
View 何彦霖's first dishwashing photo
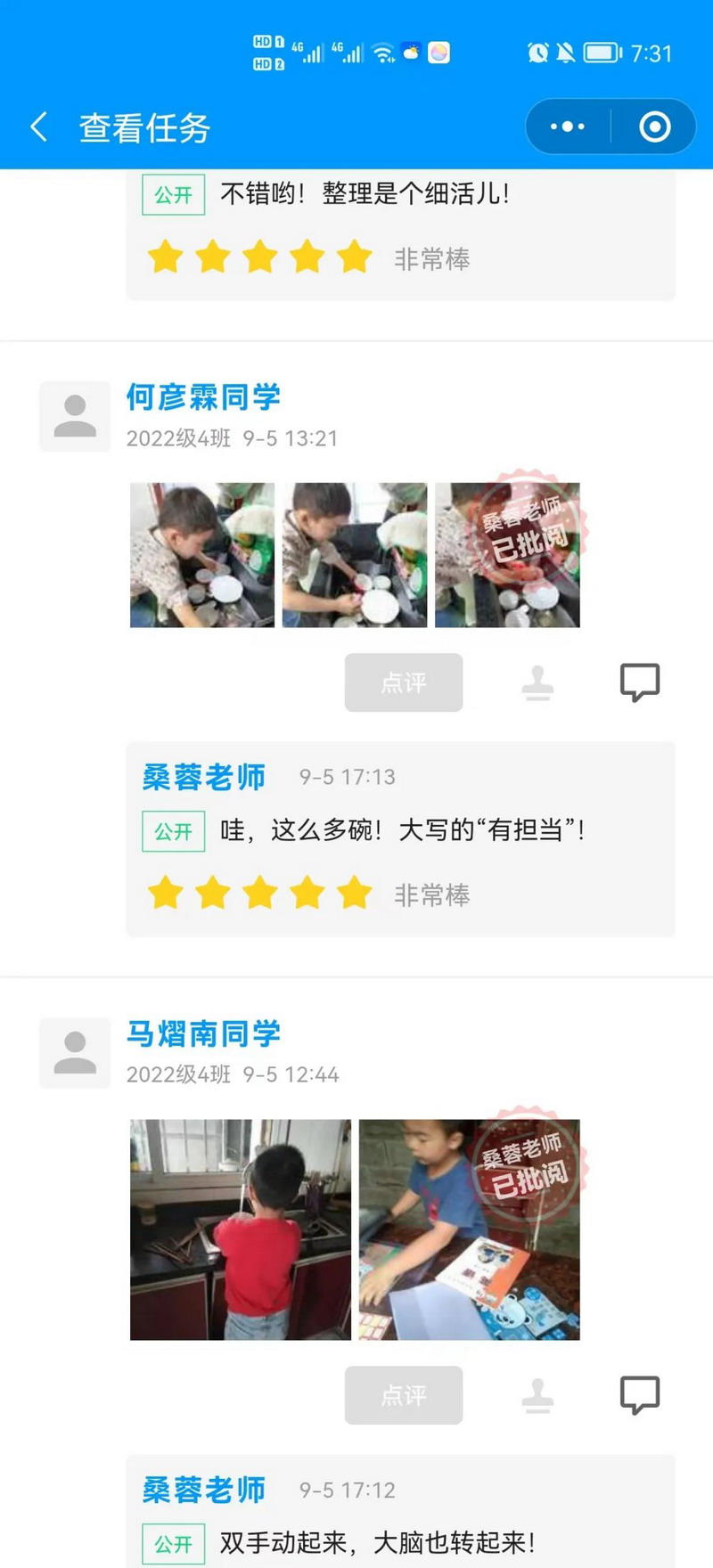pos(202,555)
